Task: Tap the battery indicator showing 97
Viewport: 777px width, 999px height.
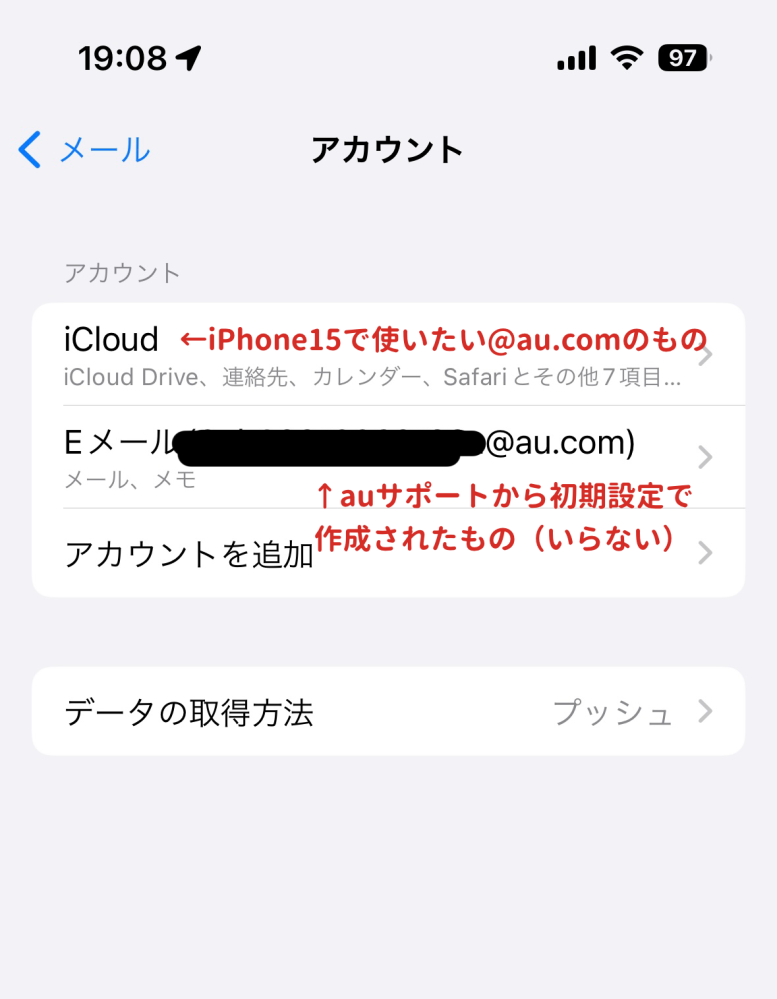Action: click(x=685, y=58)
